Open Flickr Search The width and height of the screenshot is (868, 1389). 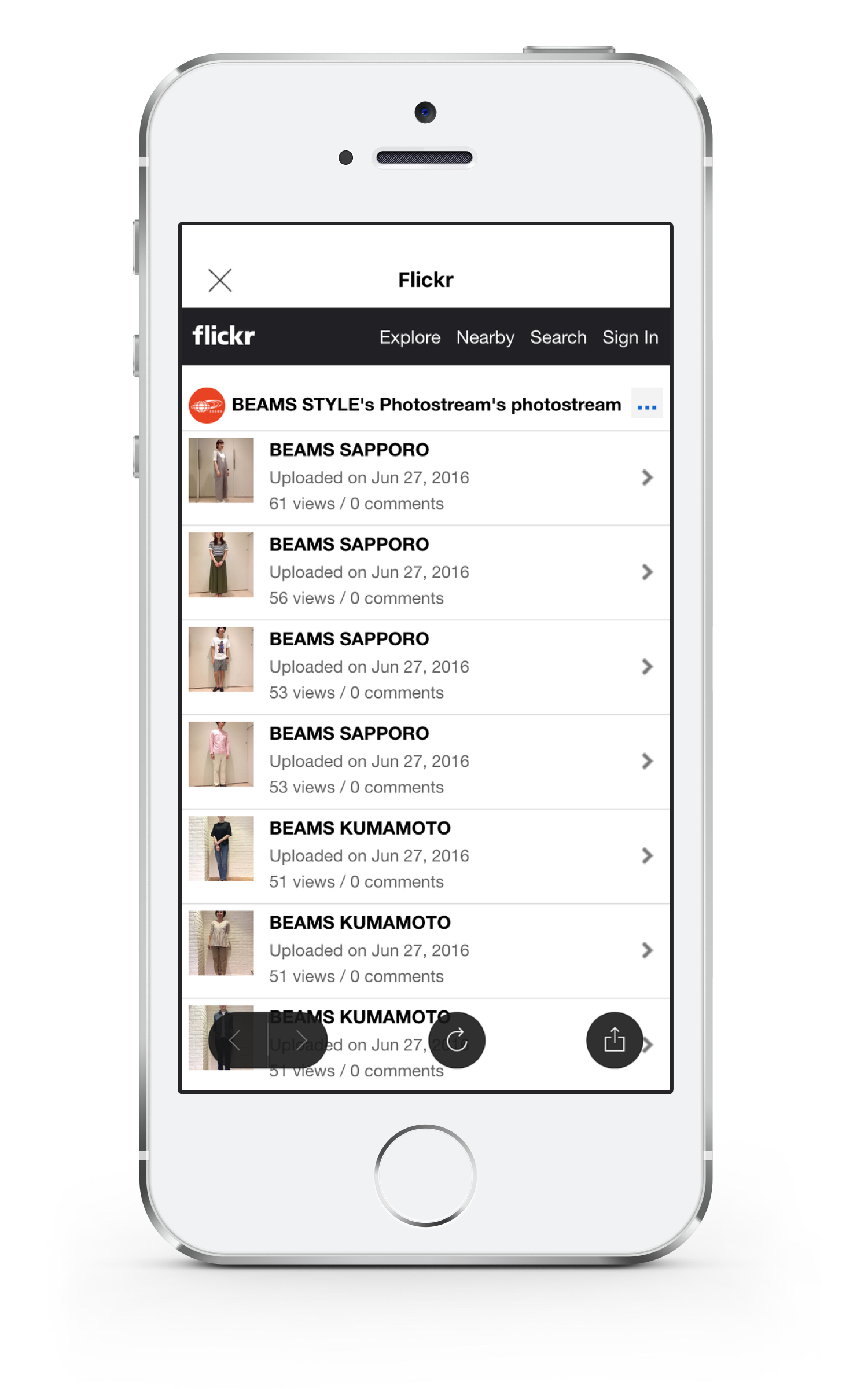tap(558, 337)
